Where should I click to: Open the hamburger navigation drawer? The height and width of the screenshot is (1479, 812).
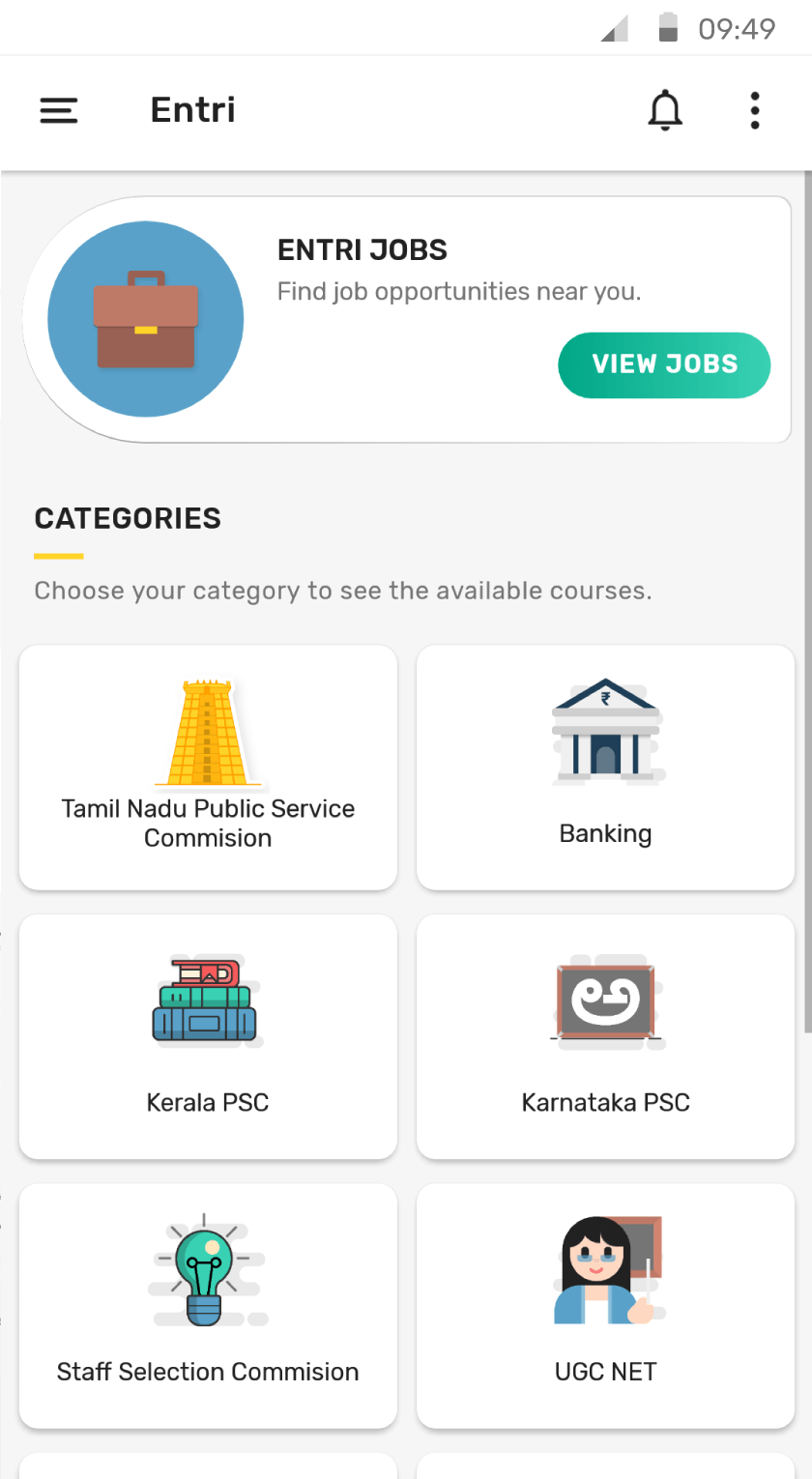[x=59, y=111]
